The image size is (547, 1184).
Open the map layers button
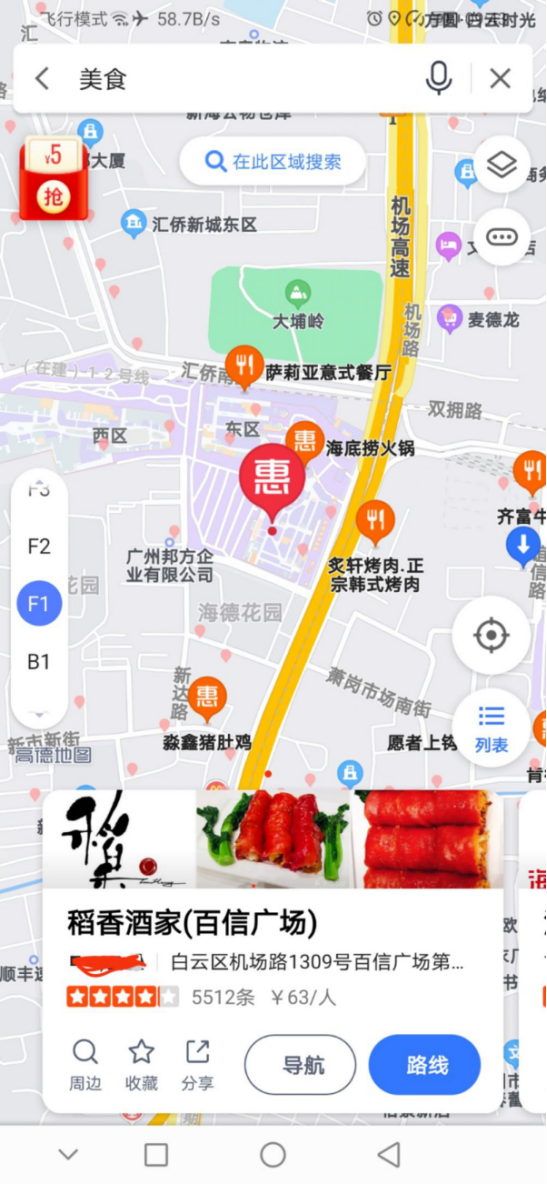point(502,165)
